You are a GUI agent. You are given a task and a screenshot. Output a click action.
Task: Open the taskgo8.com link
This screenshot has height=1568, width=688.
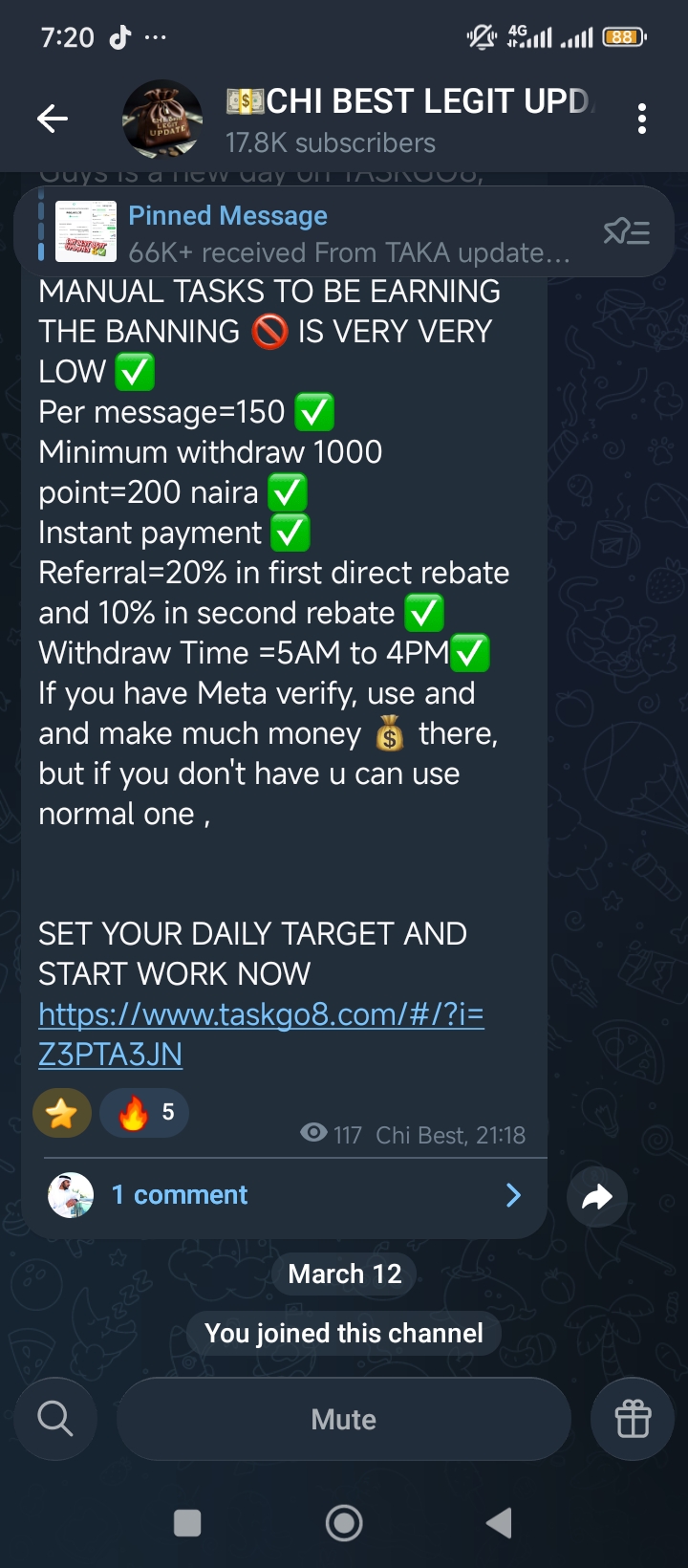(260, 1034)
